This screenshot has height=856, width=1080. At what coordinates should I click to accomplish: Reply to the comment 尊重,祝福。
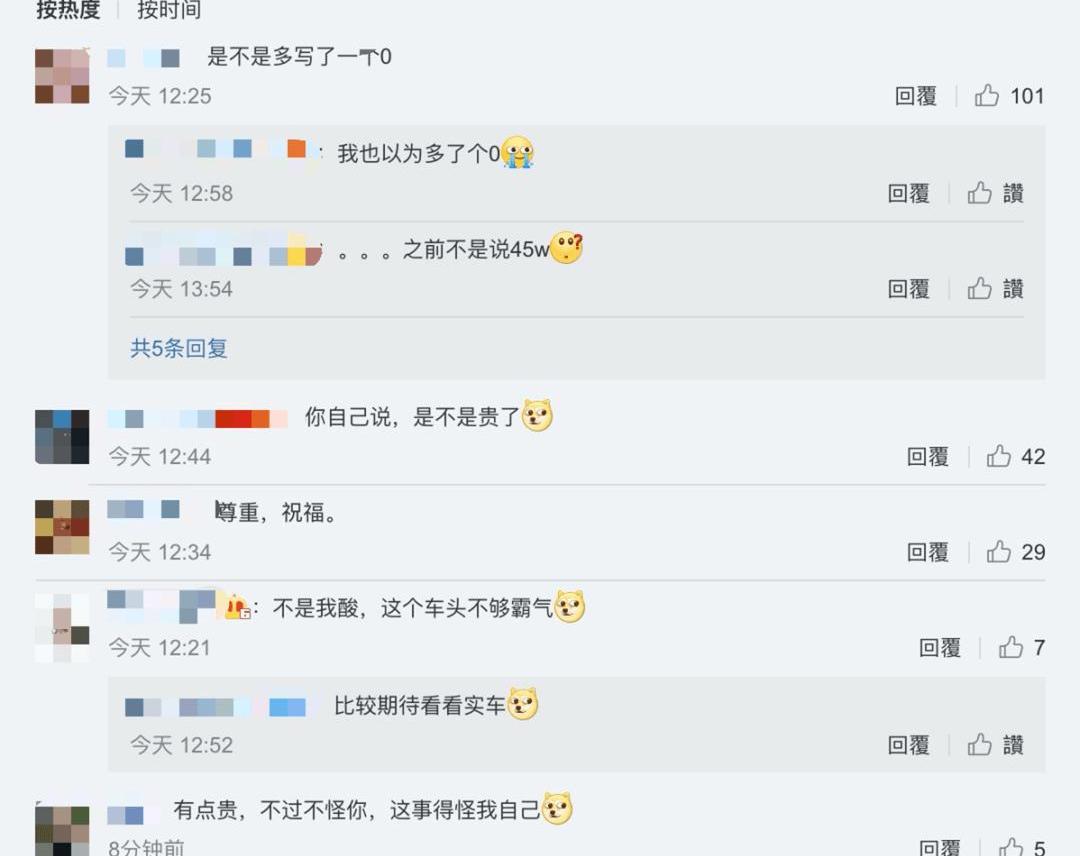click(x=927, y=552)
